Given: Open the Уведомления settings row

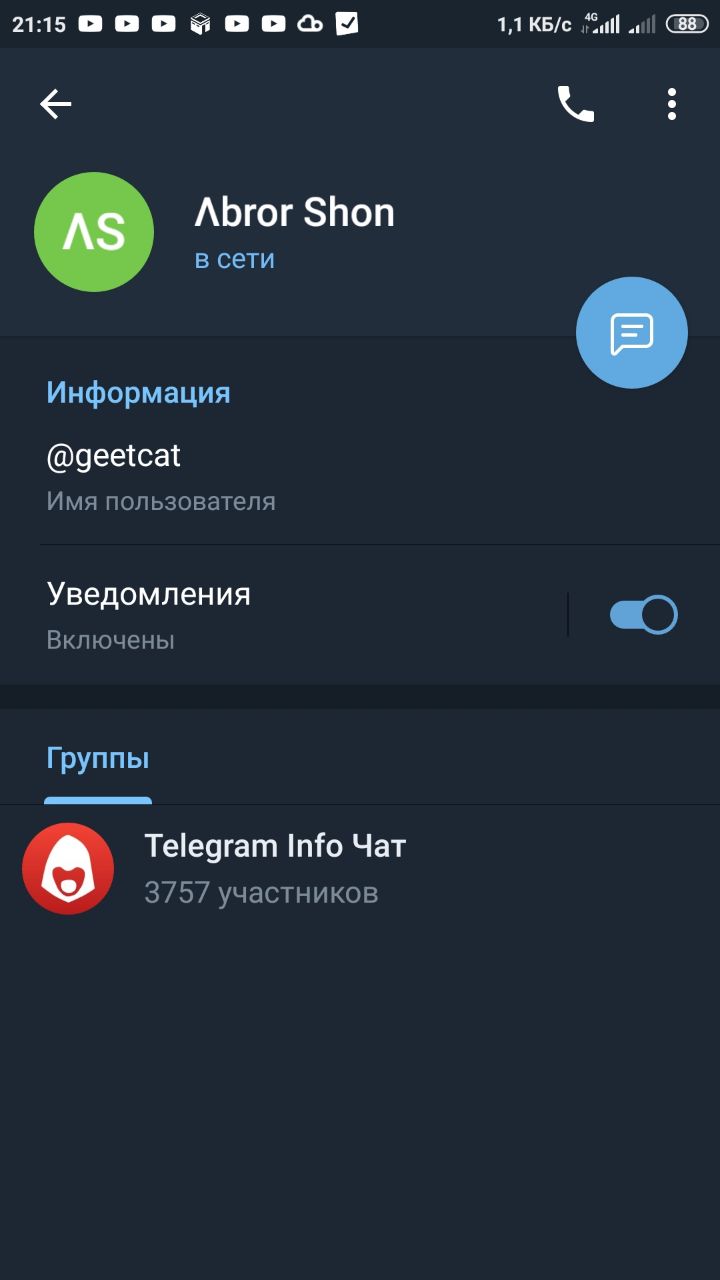Looking at the screenshot, I should (x=285, y=614).
